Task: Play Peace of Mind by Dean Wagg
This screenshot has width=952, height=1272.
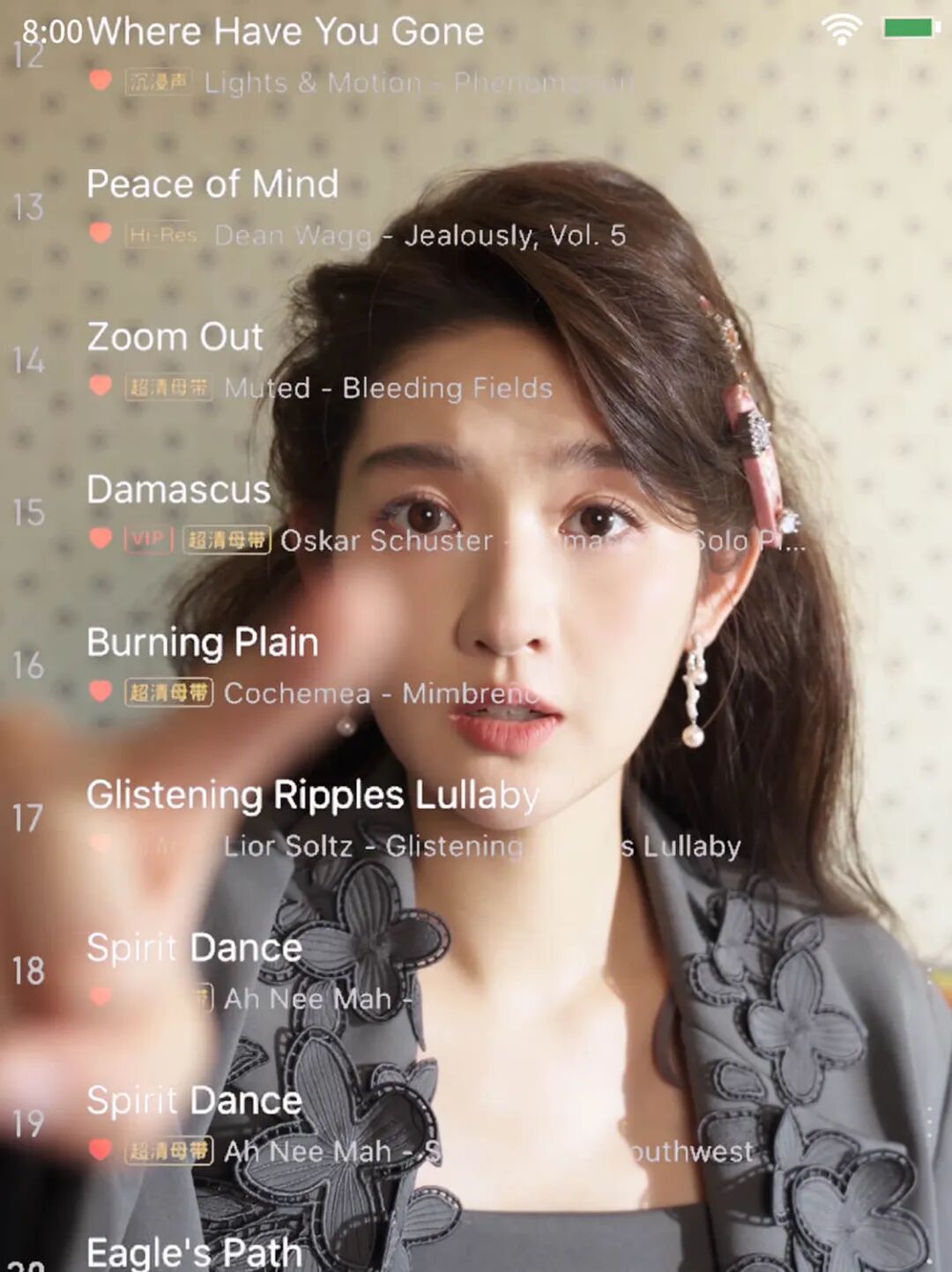Action: tap(476, 207)
